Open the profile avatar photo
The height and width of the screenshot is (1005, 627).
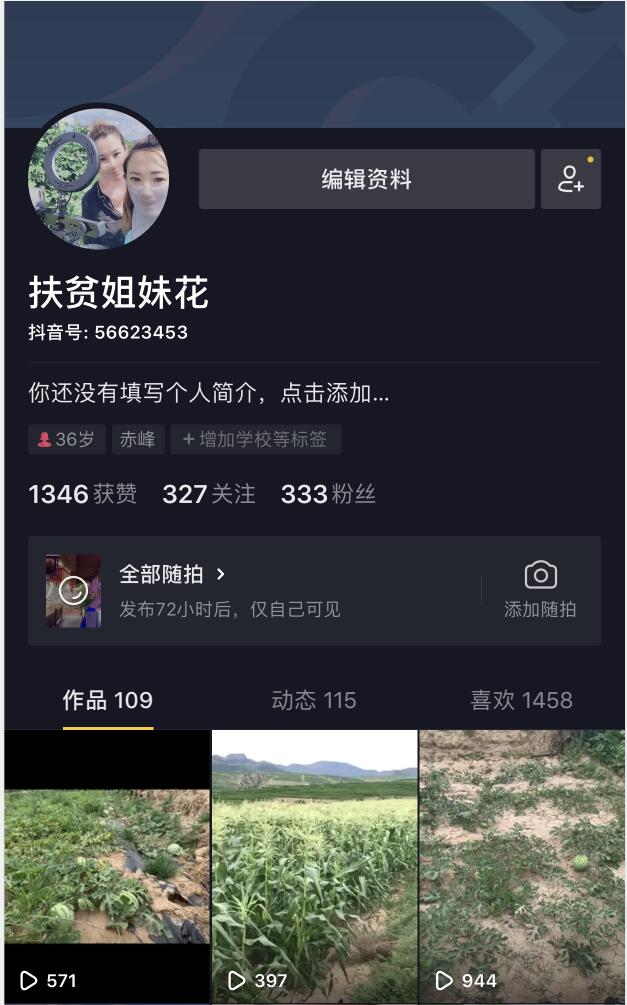click(98, 178)
